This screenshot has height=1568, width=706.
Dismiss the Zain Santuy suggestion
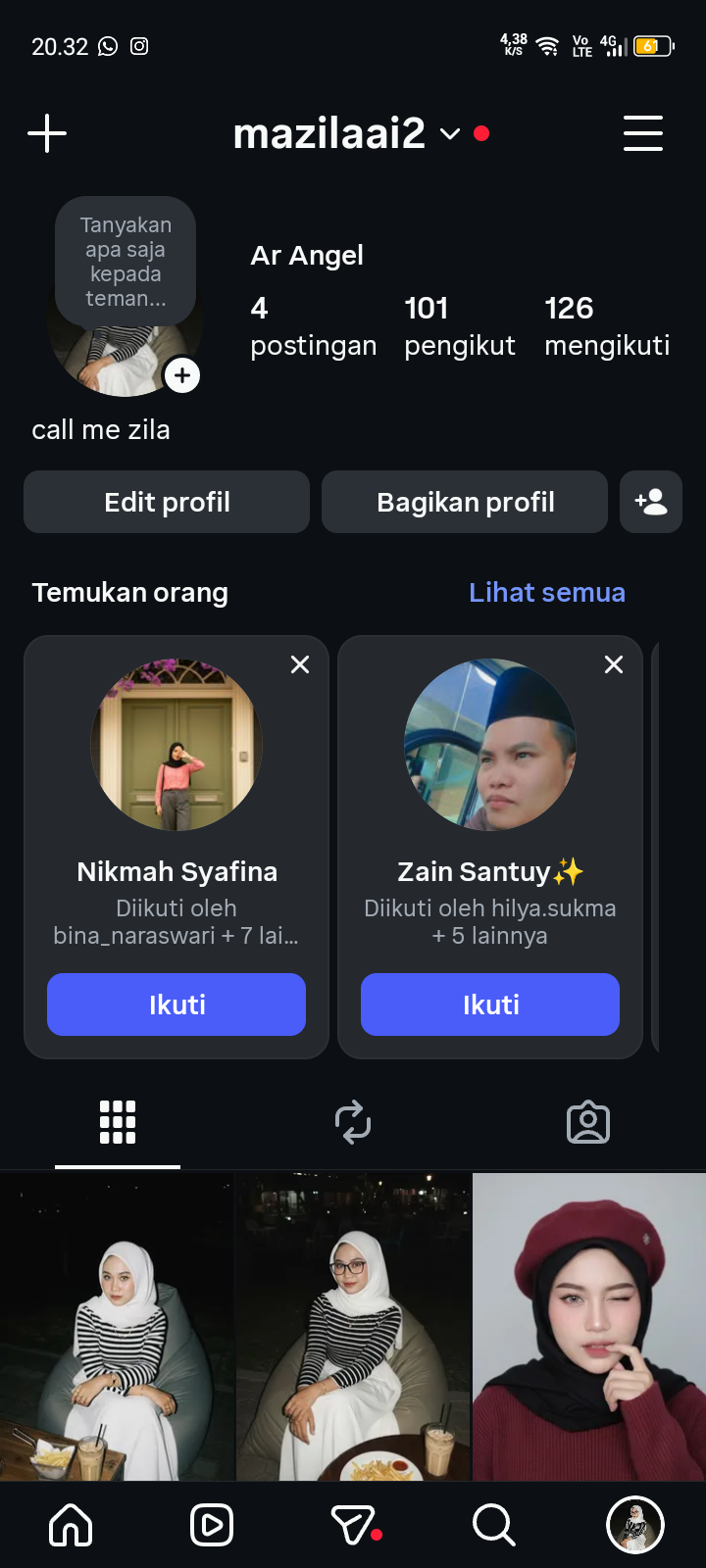click(x=614, y=664)
